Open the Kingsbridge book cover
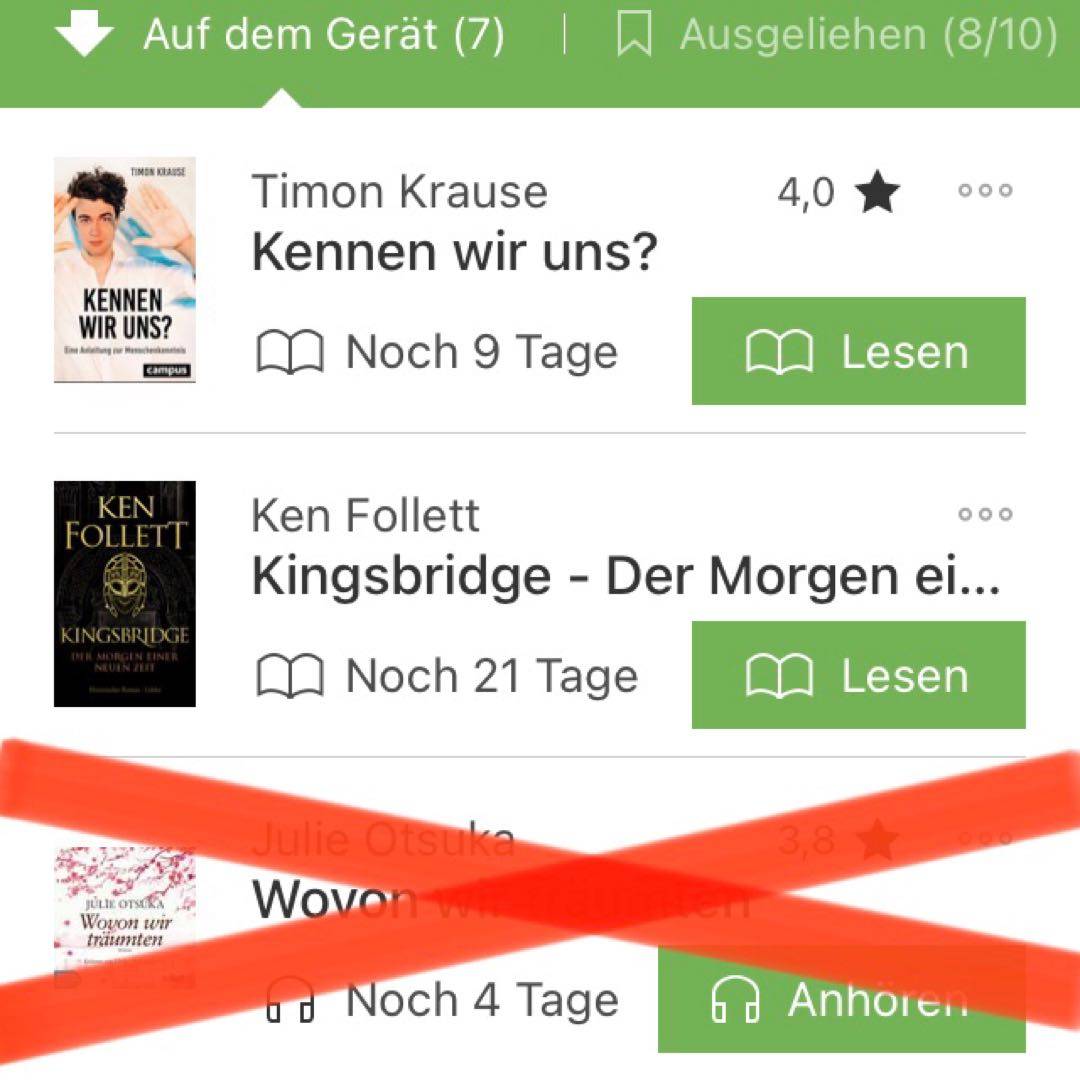Image resolution: width=1080 pixels, height=1080 pixels. 125,593
